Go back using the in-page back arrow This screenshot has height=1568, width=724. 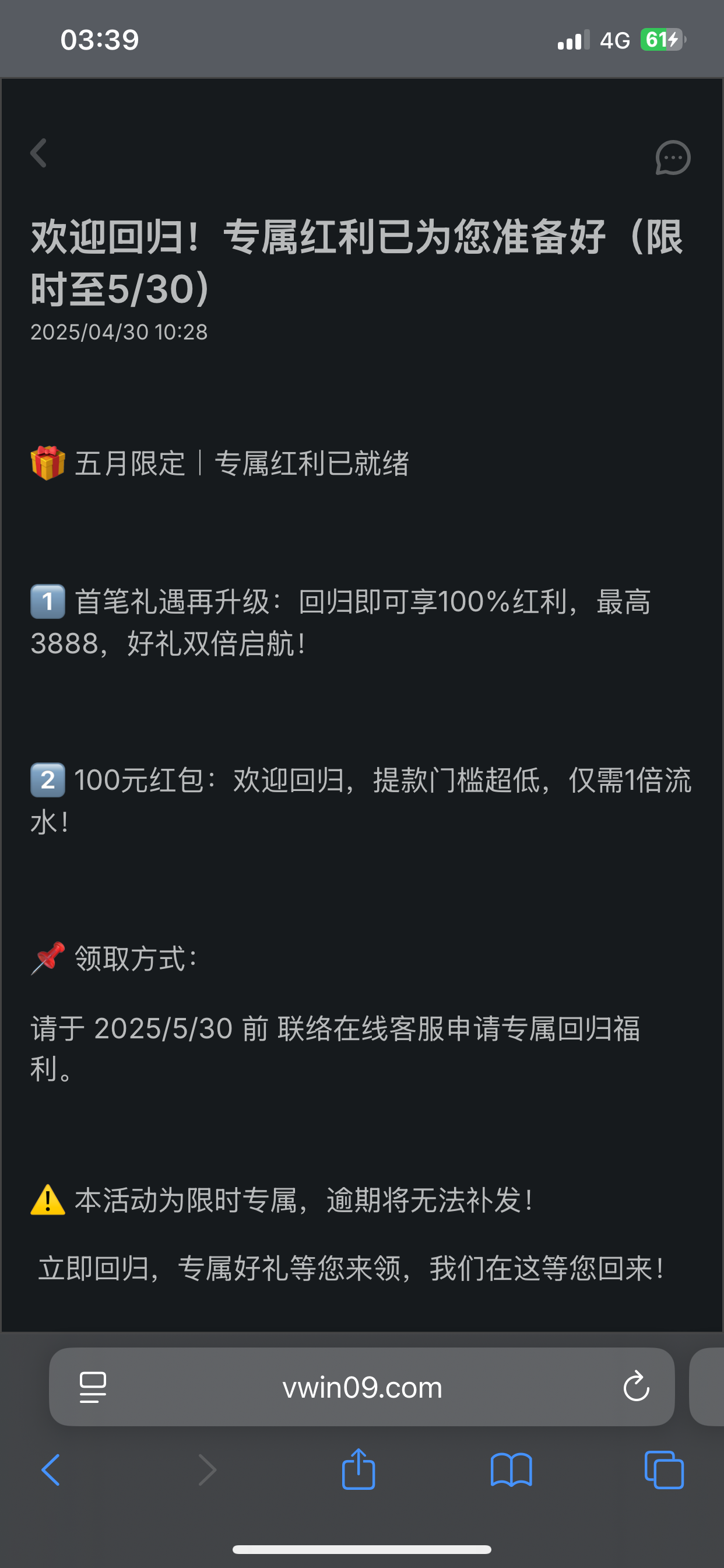pyautogui.click(x=39, y=153)
